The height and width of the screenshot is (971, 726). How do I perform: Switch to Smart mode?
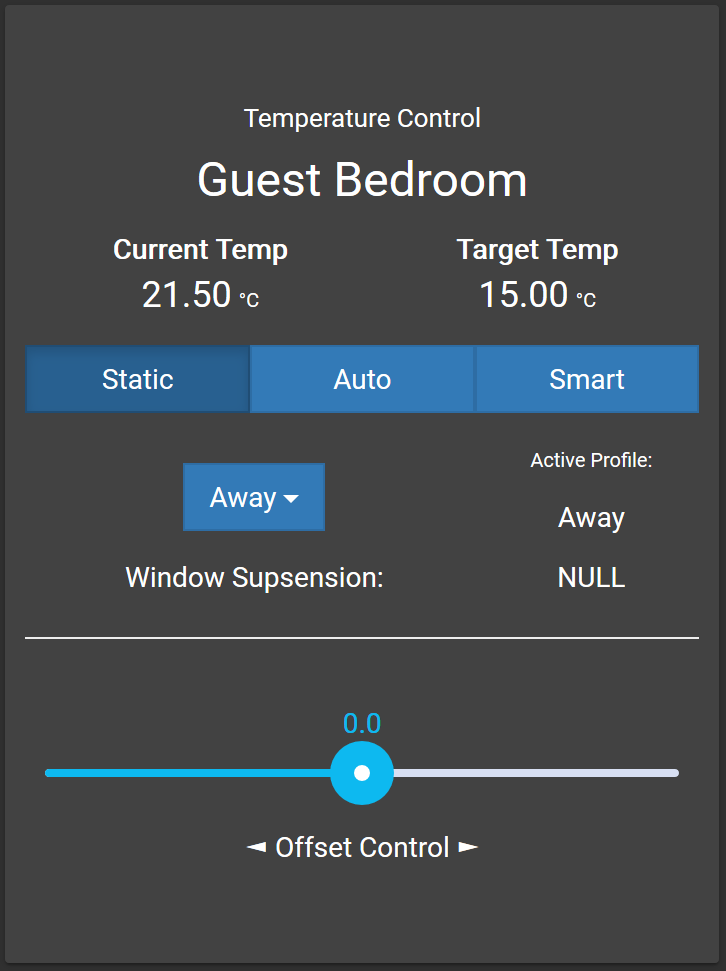click(586, 379)
